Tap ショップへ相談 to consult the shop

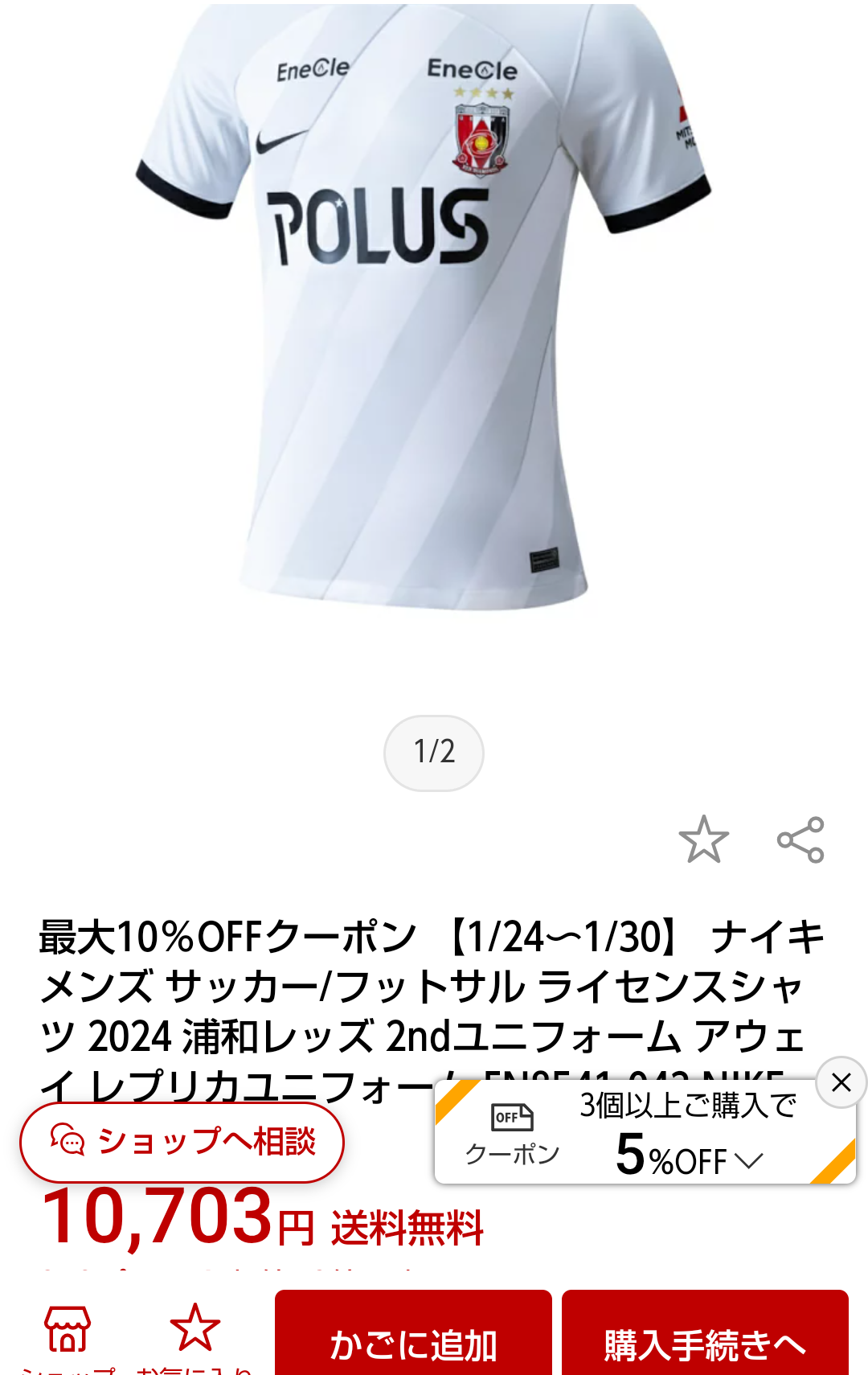click(x=182, y=1142)
